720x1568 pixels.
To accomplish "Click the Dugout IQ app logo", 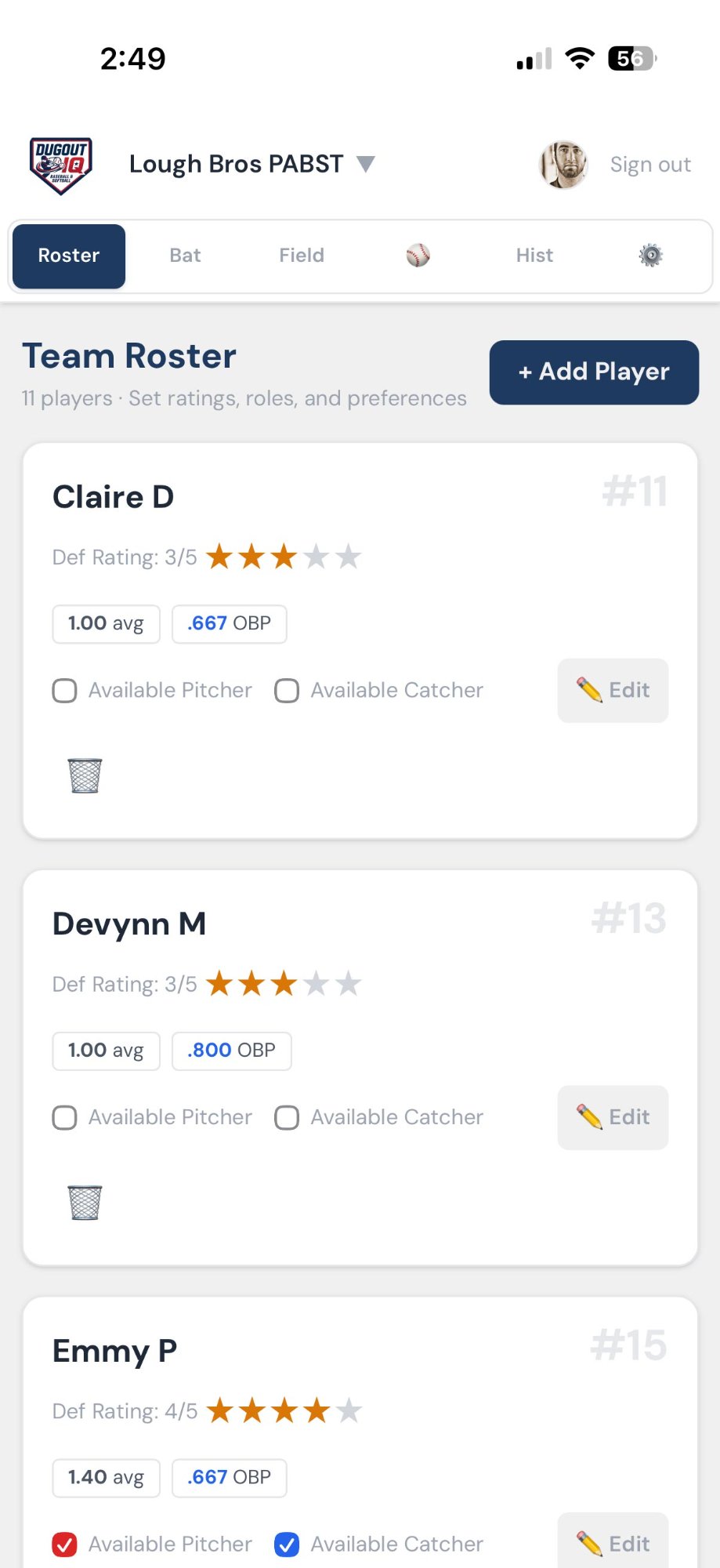I will pos(59,165).
